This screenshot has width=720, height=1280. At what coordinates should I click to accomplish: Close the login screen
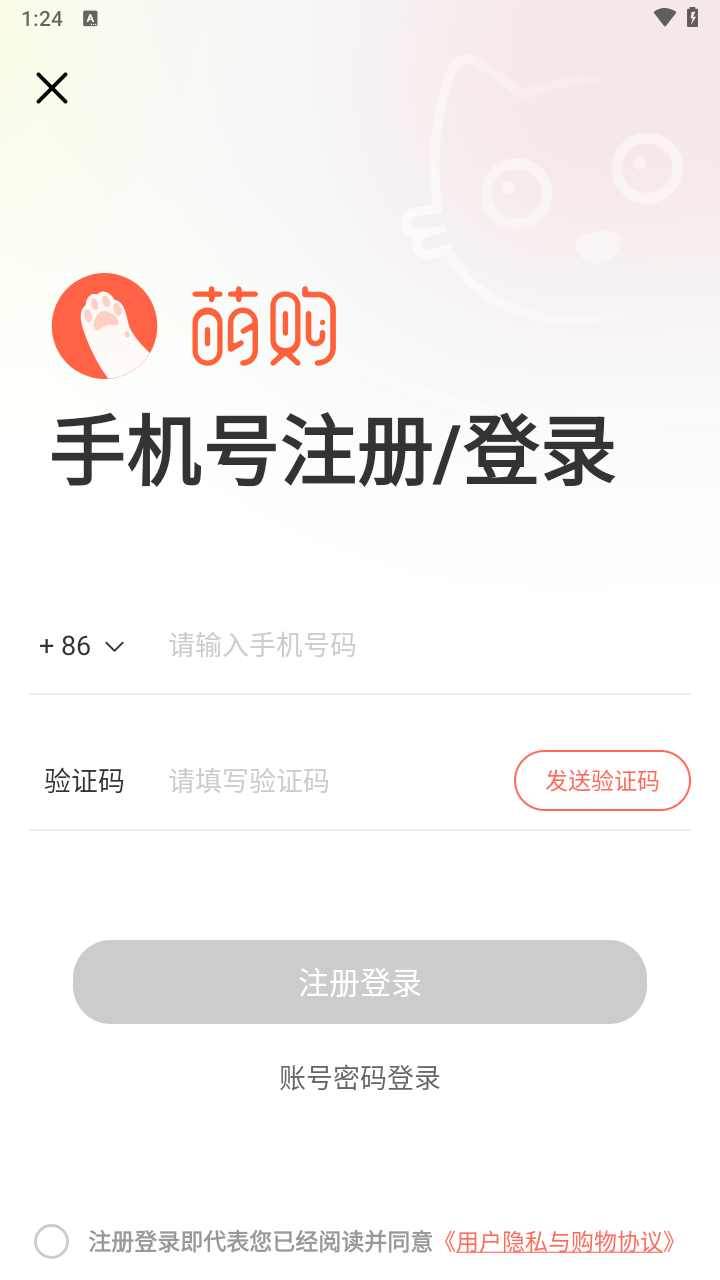coord(52,88)
